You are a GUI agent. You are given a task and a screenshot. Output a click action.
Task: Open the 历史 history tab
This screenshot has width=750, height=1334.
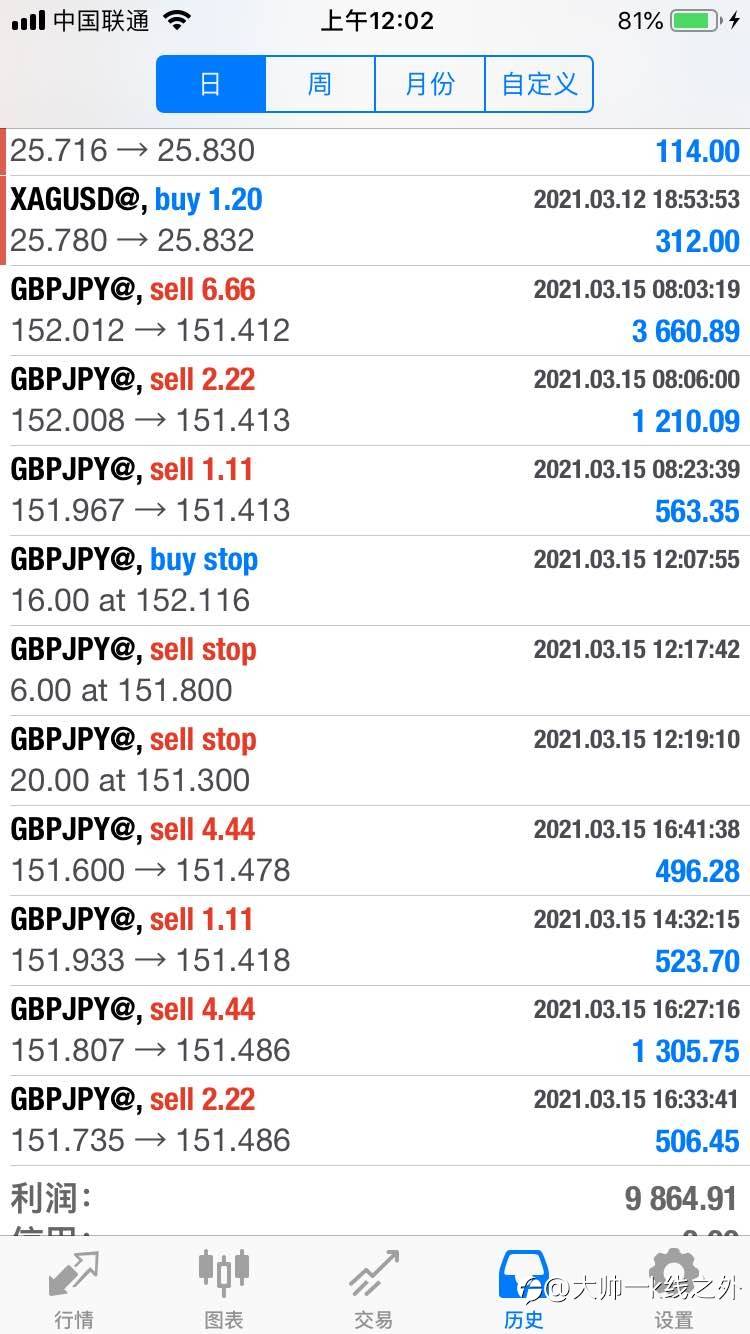click(524, 1288)
